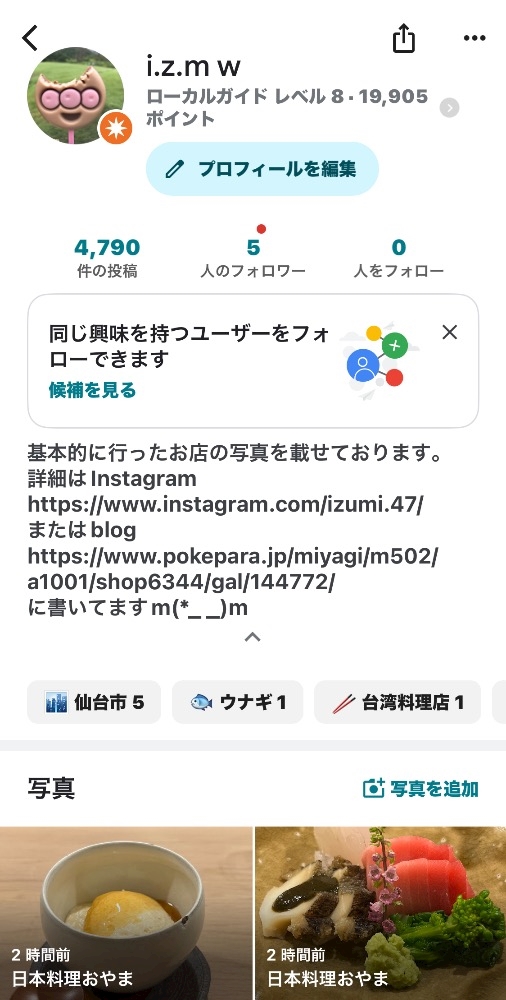Screen dimensions: 506x1000
Task: Open Local Guide level details chevron
Action: (x=449, y=108)
